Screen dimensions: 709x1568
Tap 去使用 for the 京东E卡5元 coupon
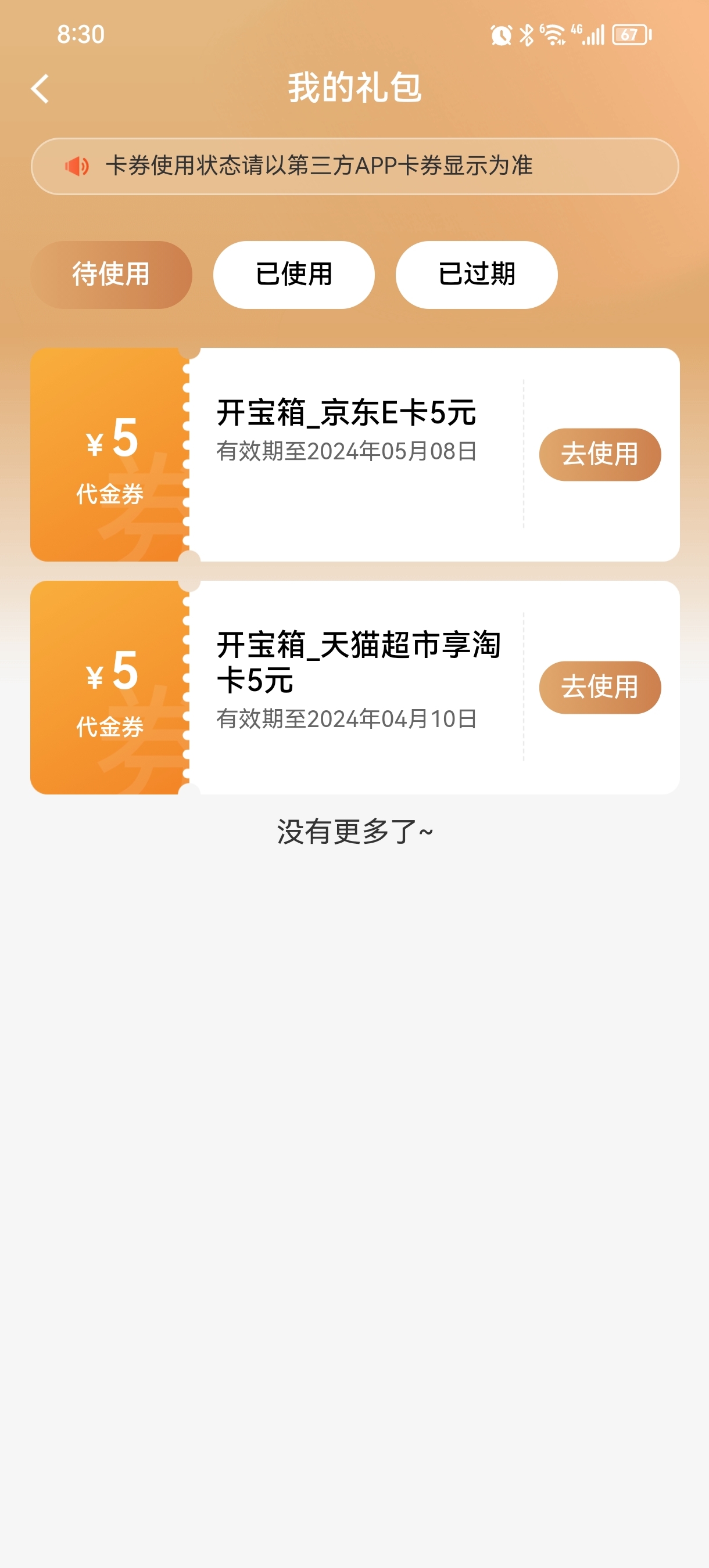[x=600, y=454]
